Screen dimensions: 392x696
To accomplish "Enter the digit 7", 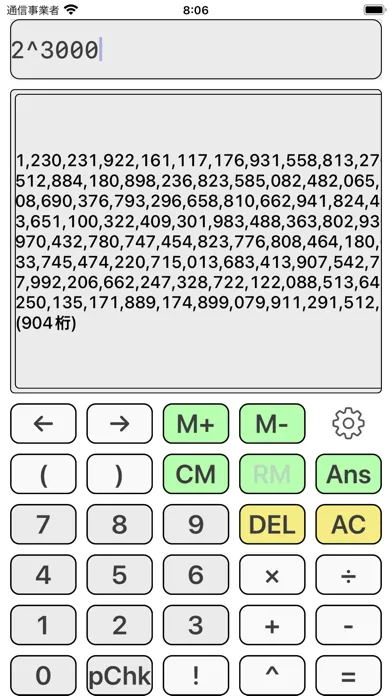I will [x=43, y=524].
